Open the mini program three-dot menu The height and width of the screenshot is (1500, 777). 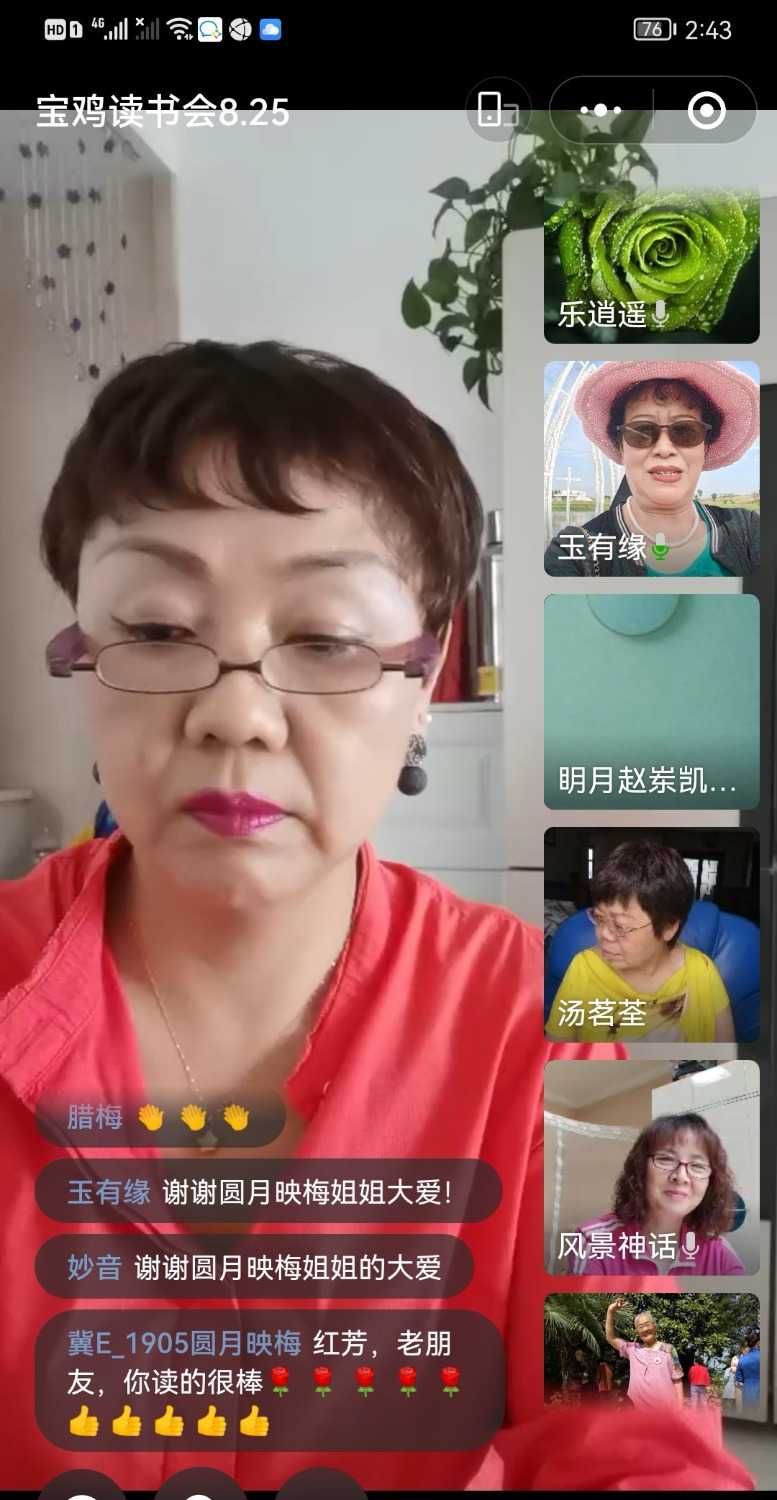600,110
